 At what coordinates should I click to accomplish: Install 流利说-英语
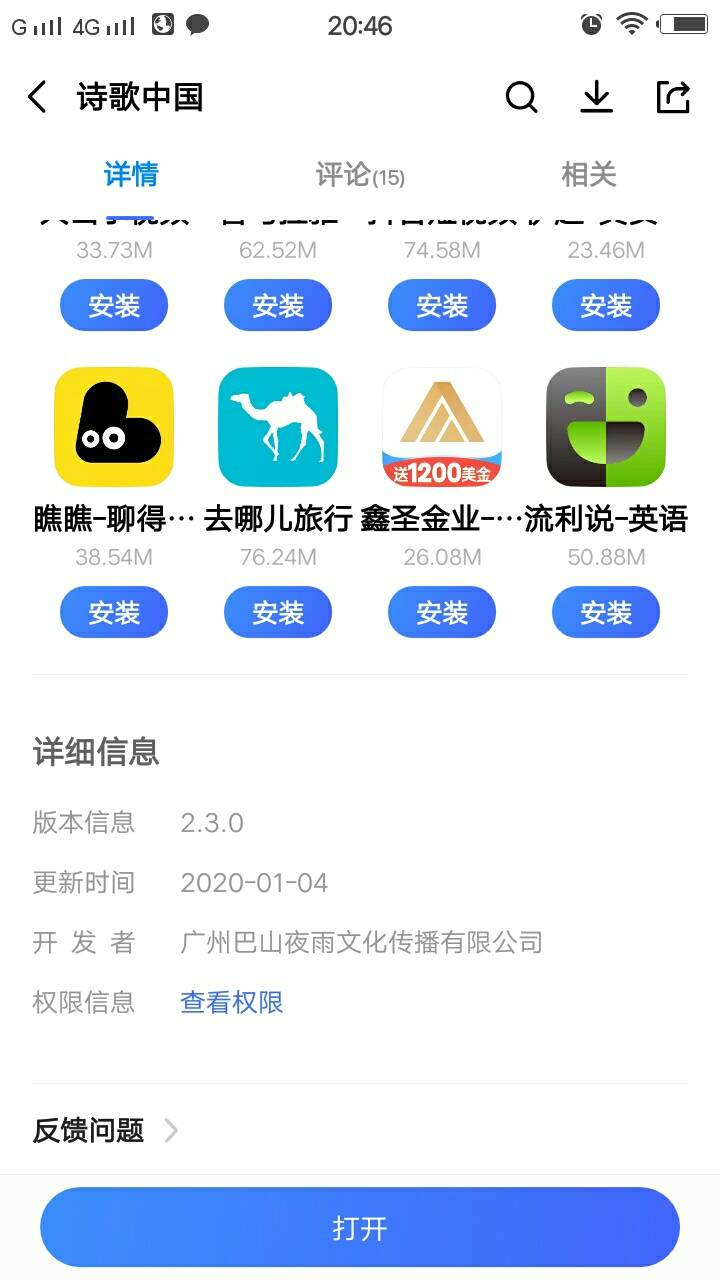(606, 612)
